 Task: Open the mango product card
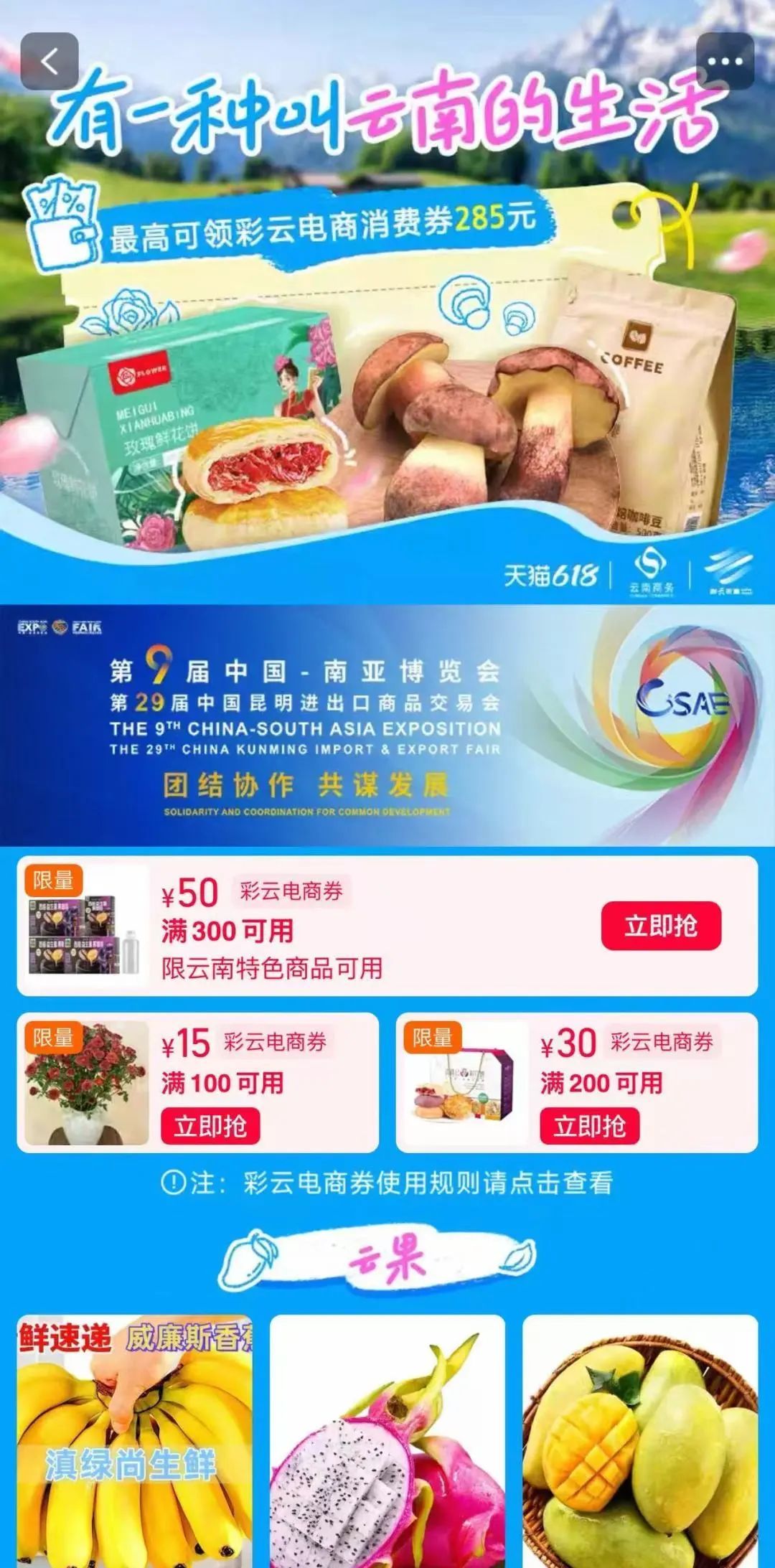pyautogui.click(x=640, y=1442)
